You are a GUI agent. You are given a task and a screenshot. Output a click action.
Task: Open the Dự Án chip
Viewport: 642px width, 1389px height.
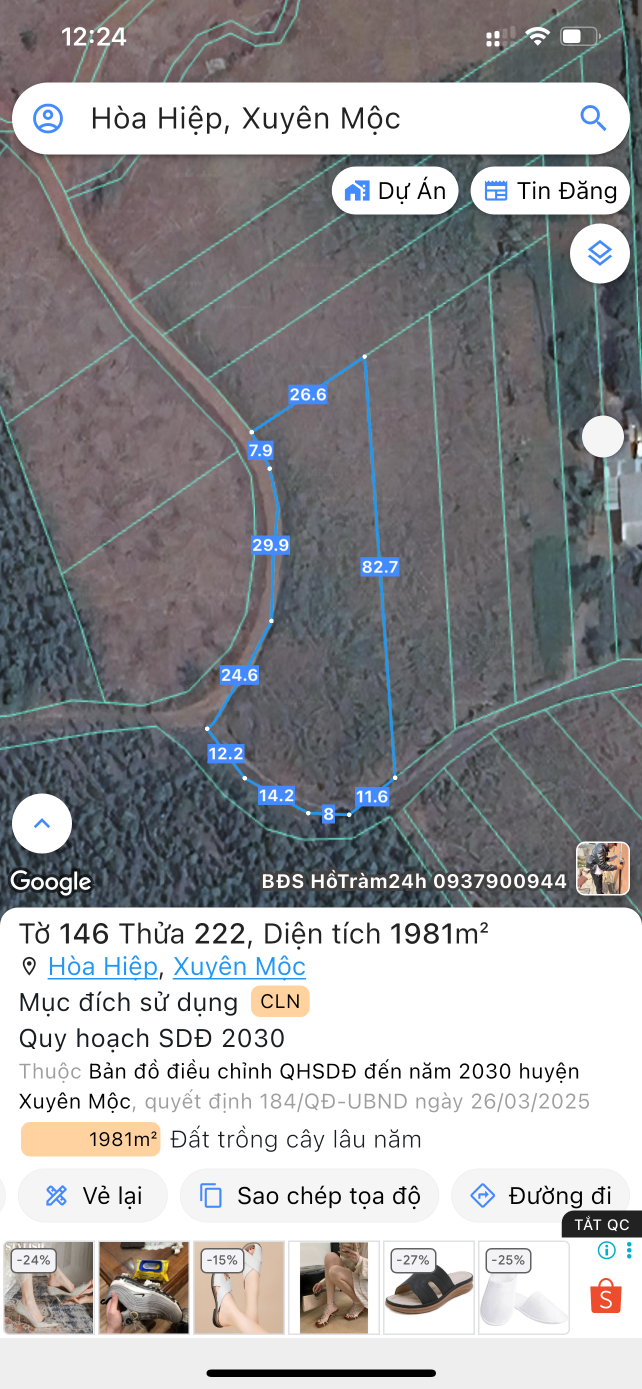395,191
